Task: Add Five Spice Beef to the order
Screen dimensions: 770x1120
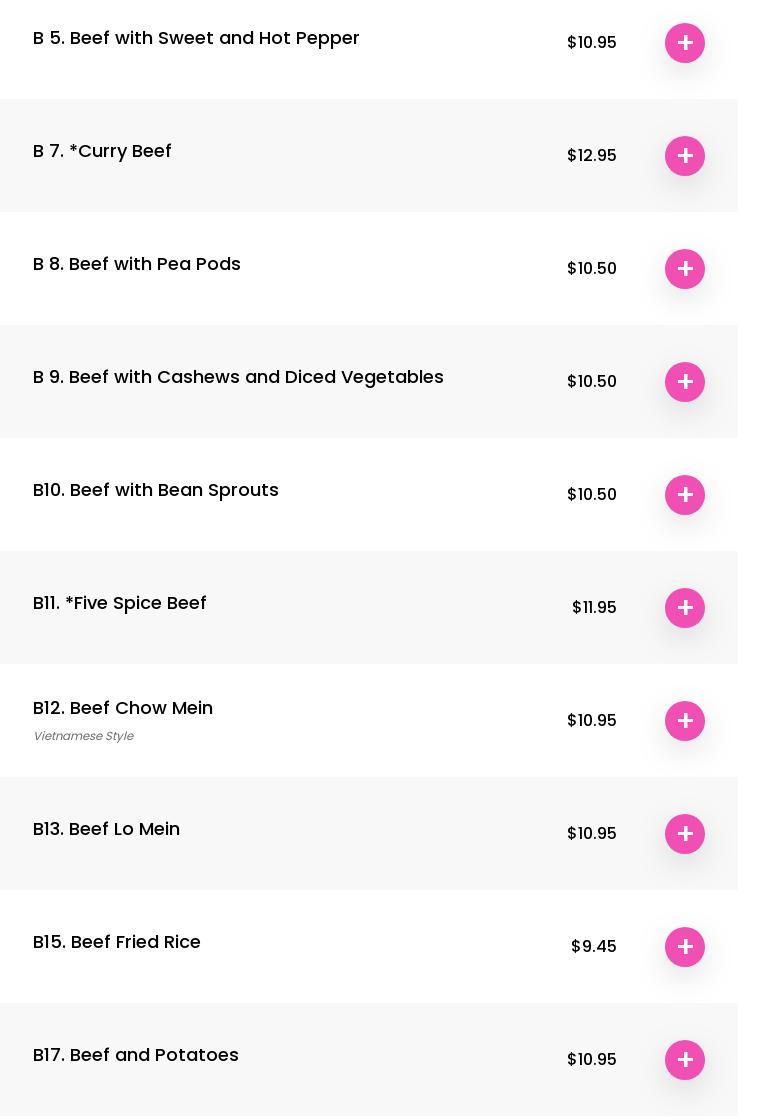Action: [685, 608]
